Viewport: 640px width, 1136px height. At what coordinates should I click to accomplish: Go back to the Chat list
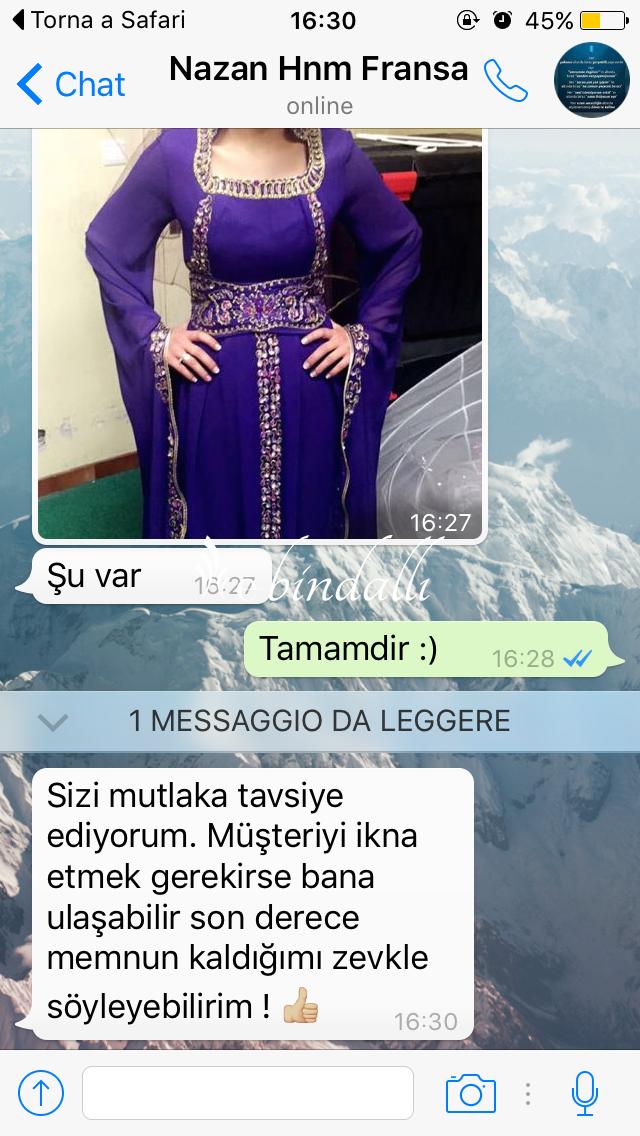tap(71, 84)
